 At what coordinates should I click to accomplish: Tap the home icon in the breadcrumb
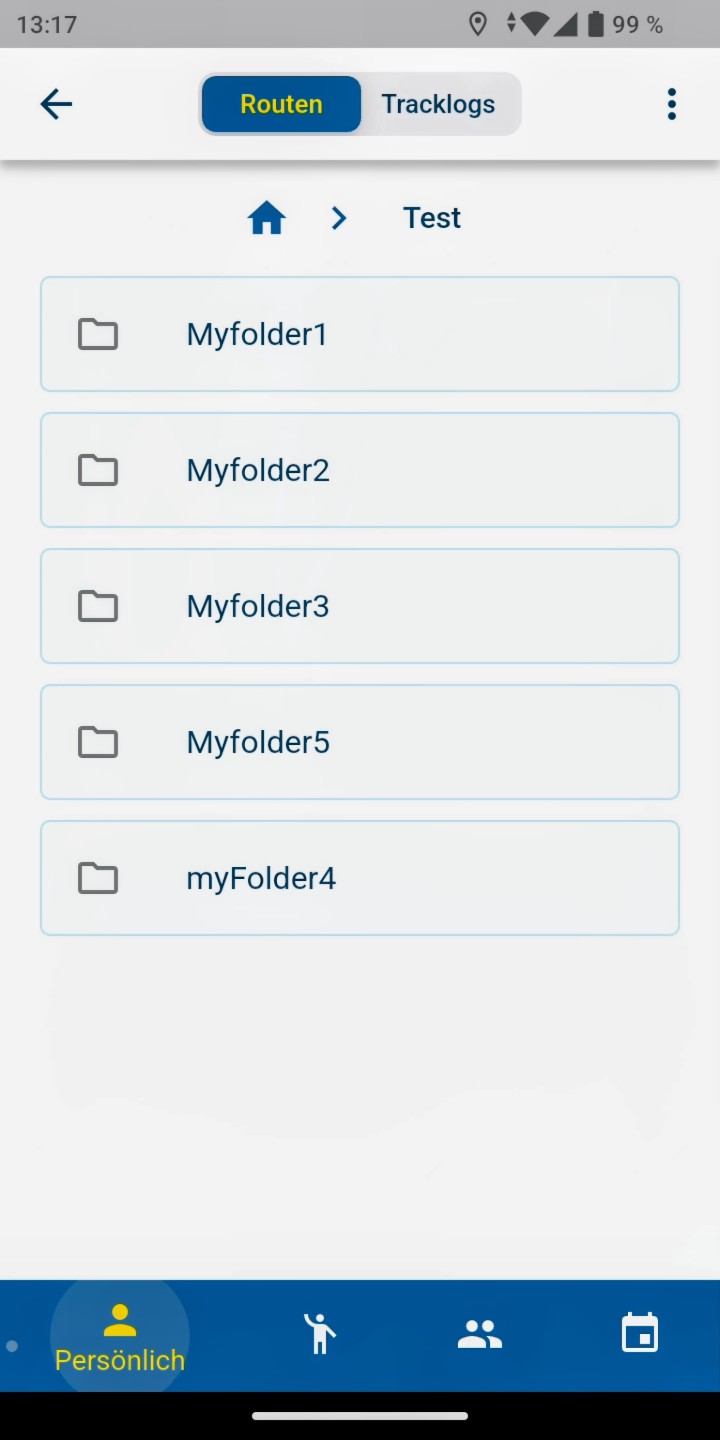click(266, 217)
